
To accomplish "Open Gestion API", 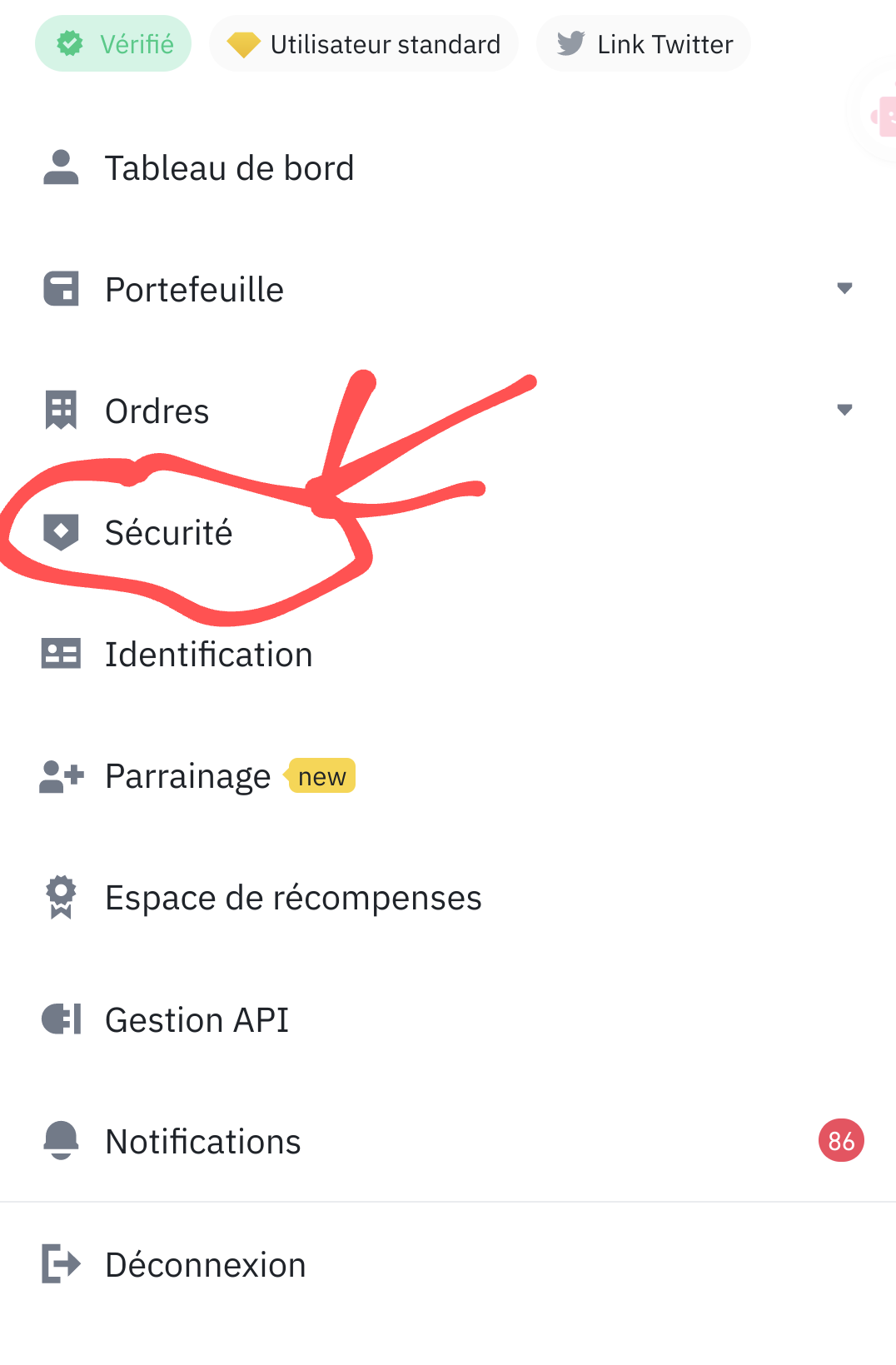I will pyautogui.click(x=197, y=1020).
